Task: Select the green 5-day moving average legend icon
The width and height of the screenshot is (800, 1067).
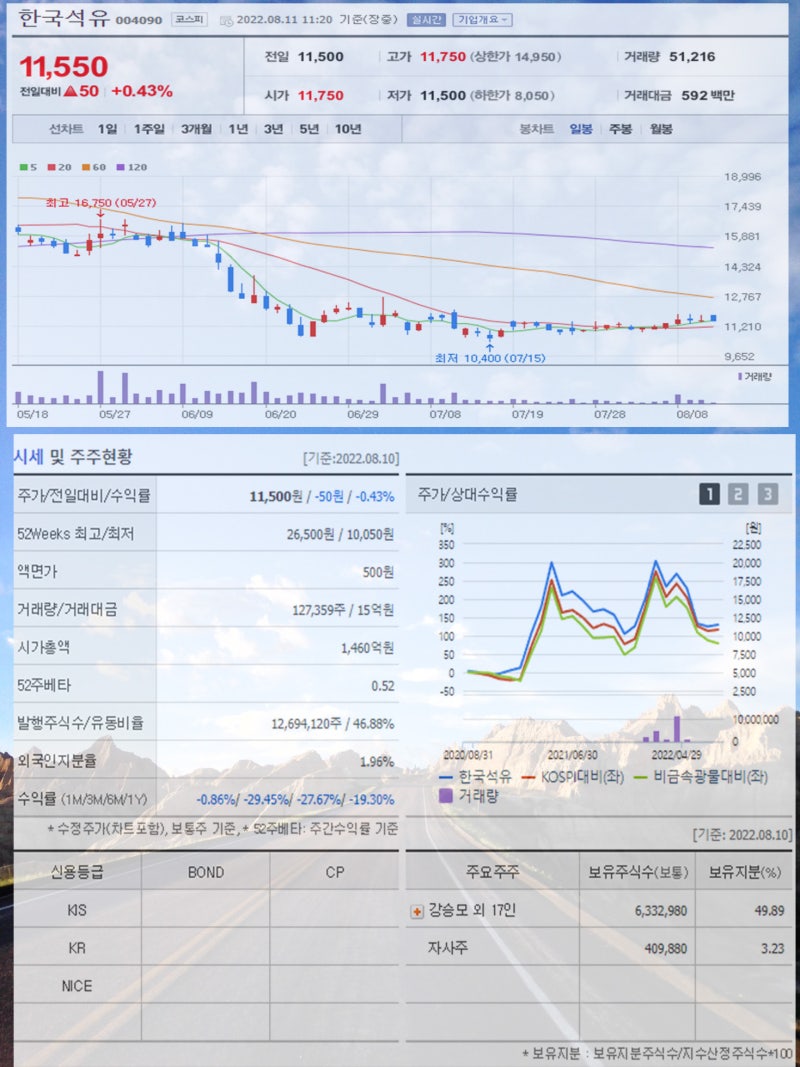Action: click(x=21, y=167)
